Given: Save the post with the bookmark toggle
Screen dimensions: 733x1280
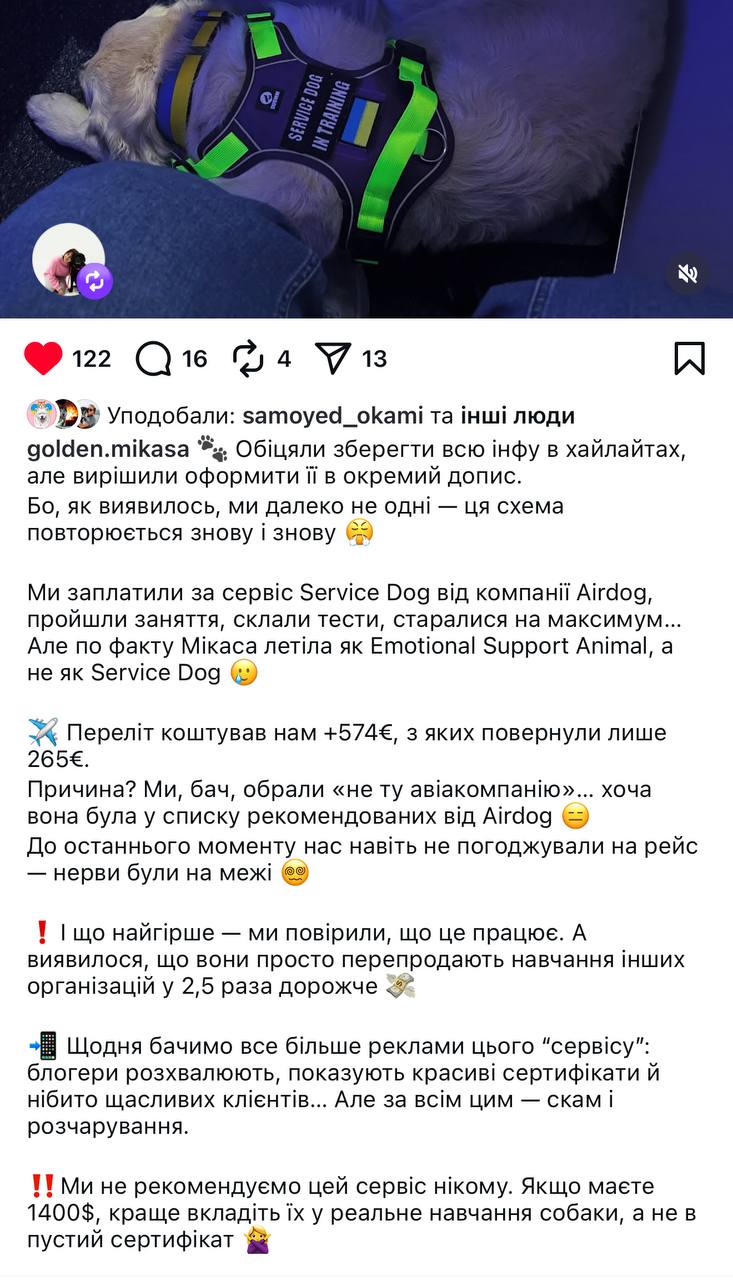Looking at the screenshot, I should pyautogui.click(x=690, y=358).
